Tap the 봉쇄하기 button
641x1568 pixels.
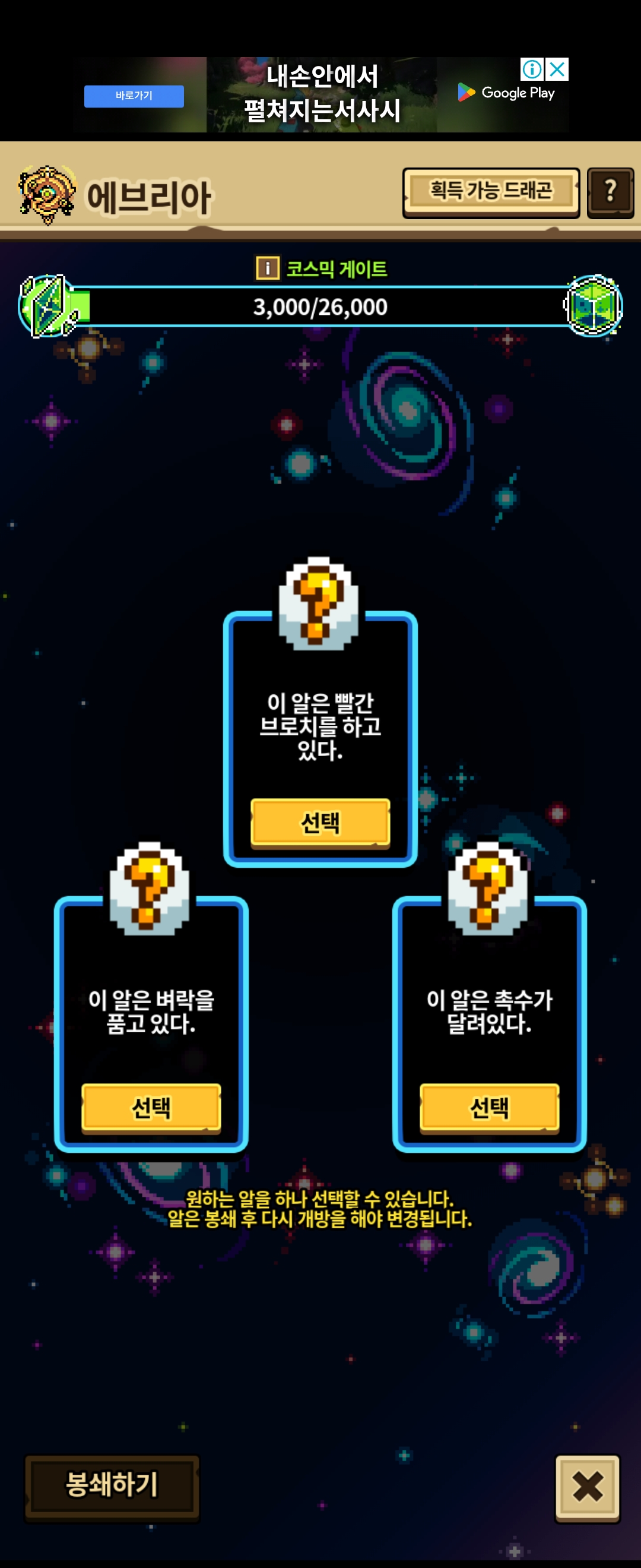tap(112, 1485)
